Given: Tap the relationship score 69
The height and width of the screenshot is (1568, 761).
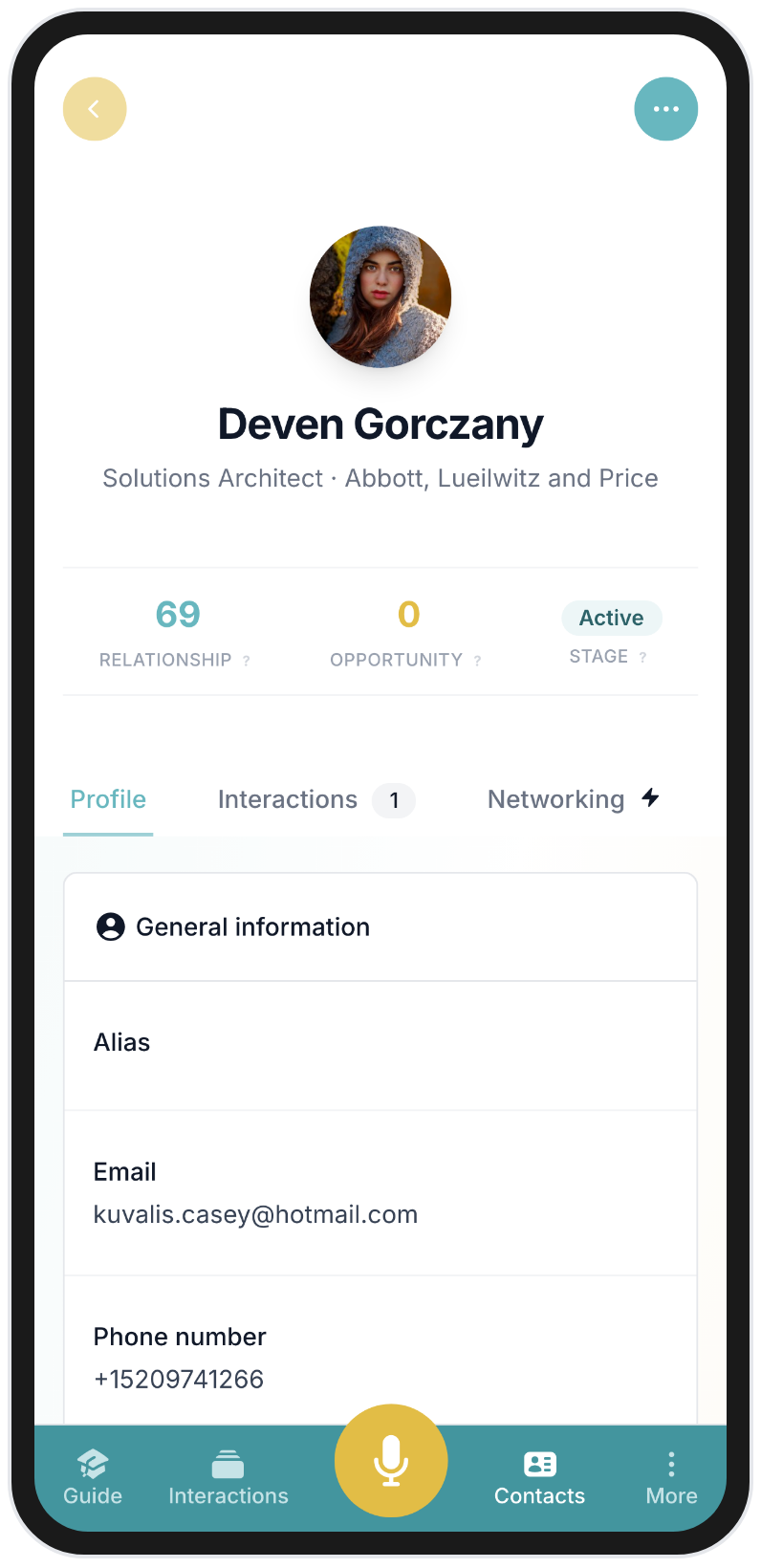Looking at the screenshot, I should 176,613.
